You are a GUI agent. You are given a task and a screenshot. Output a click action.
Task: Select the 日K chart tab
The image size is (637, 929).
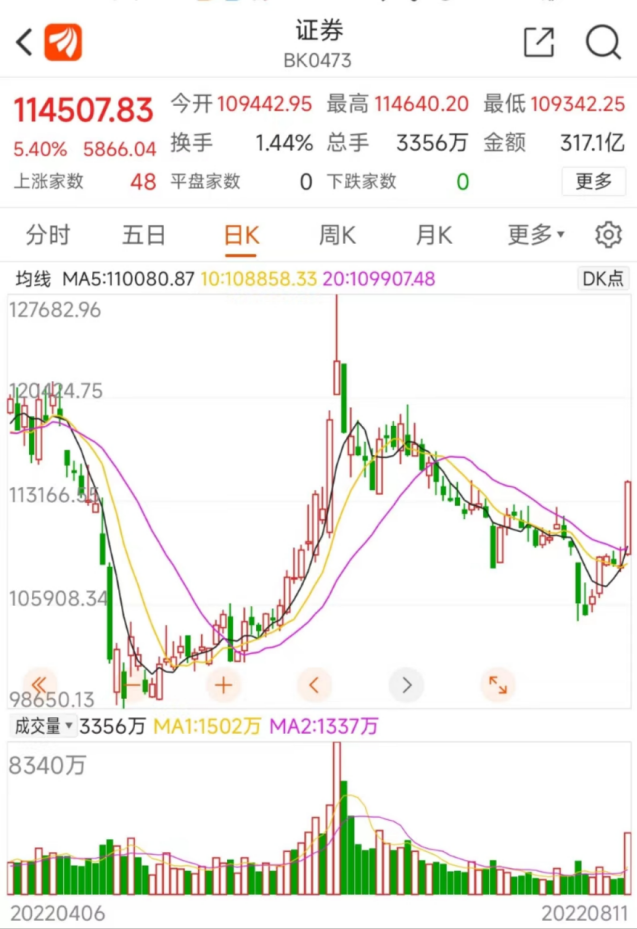241,235
